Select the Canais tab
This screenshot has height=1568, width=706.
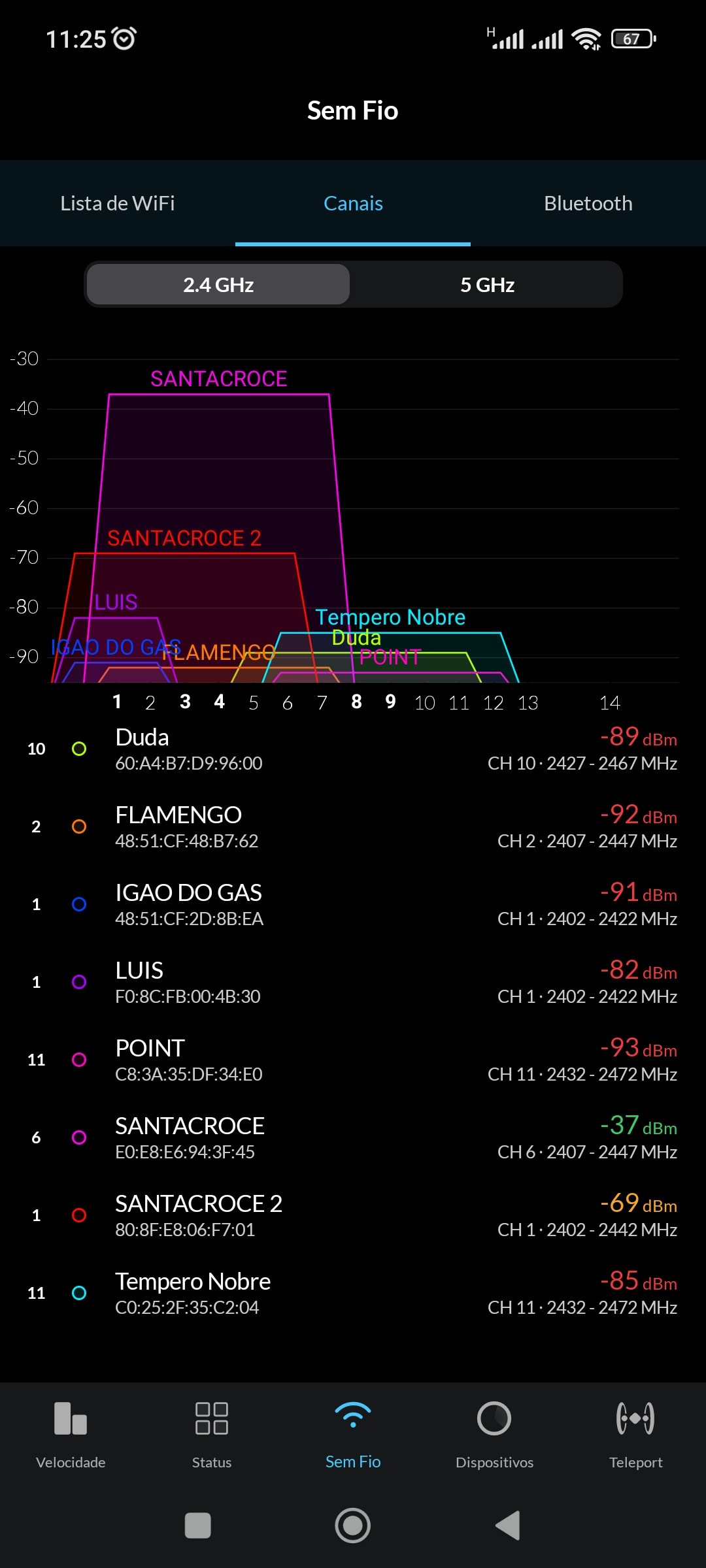click(x=353, y=203)
